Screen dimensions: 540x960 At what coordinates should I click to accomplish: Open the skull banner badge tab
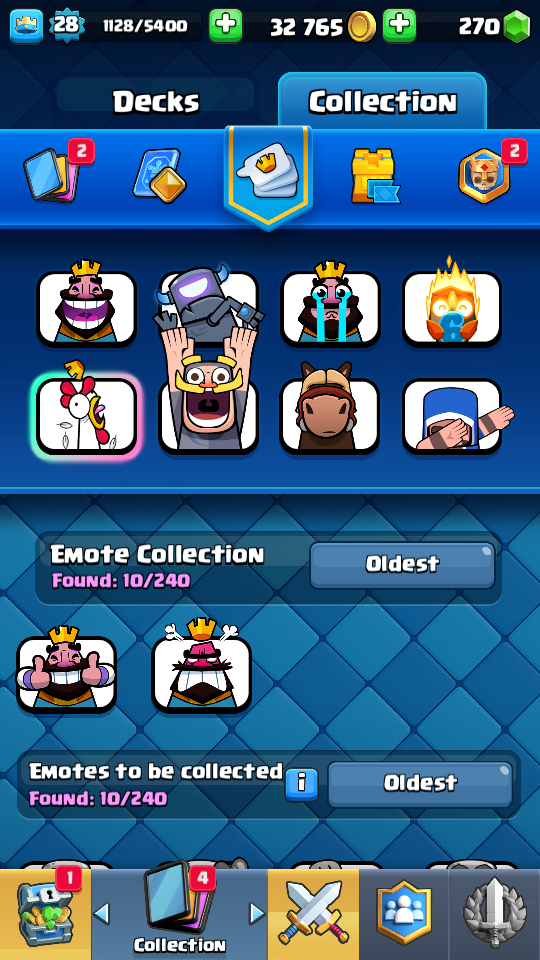tap(484, 176)
